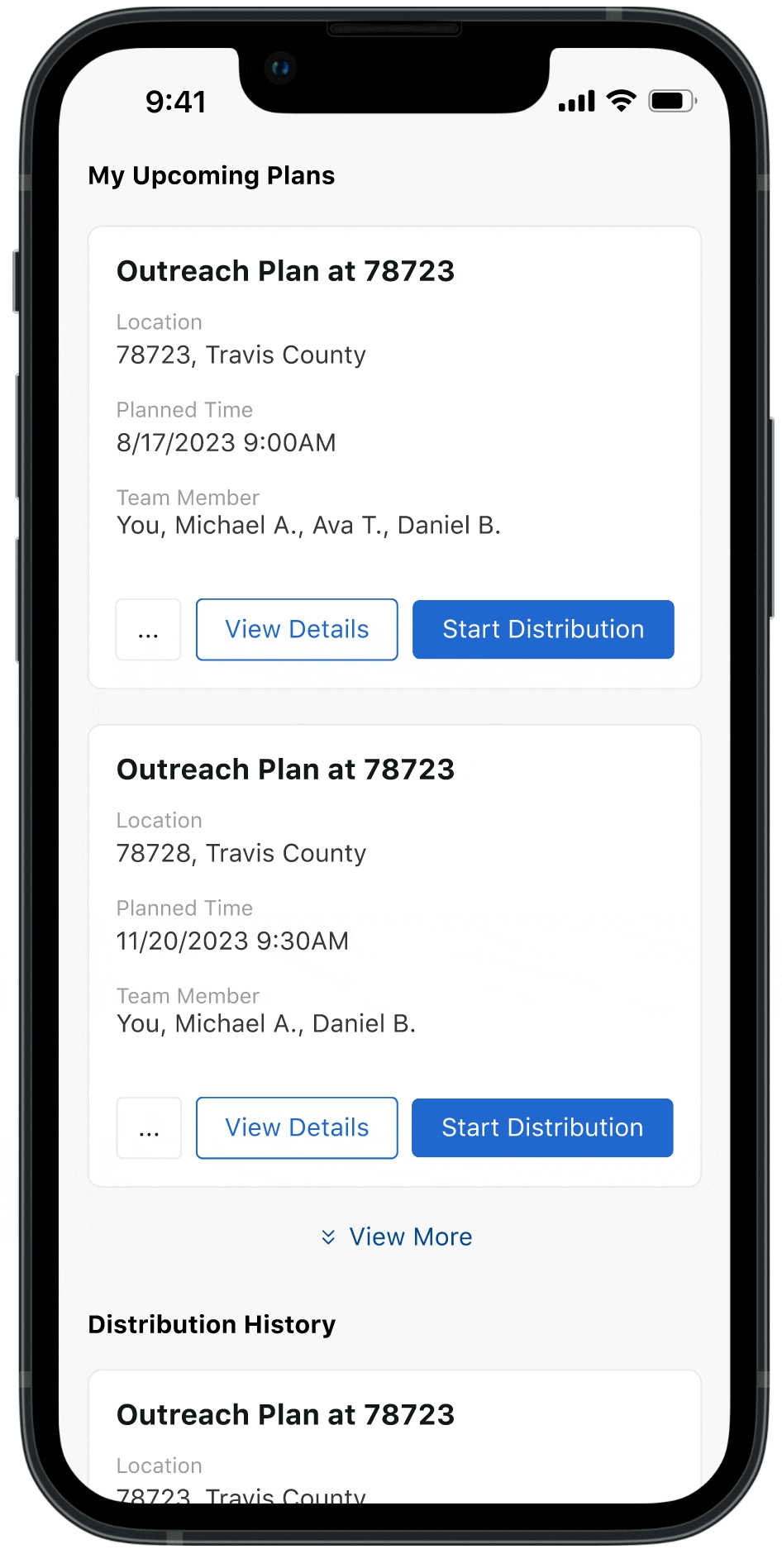View Details of the first outreach plan
The width and height of the screenshot is (782, 1568).
pyautogui.click(x=296, y=630)
